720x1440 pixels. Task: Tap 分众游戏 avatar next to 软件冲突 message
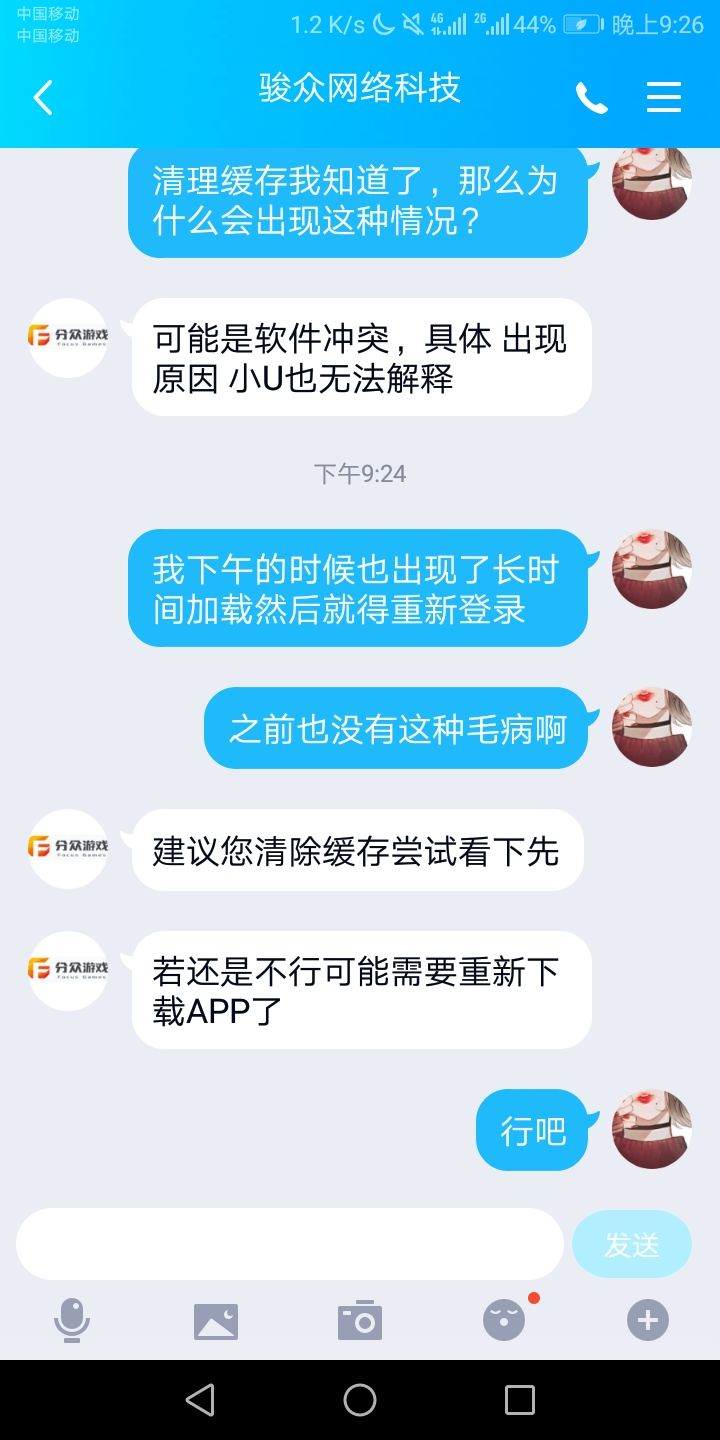67,337
